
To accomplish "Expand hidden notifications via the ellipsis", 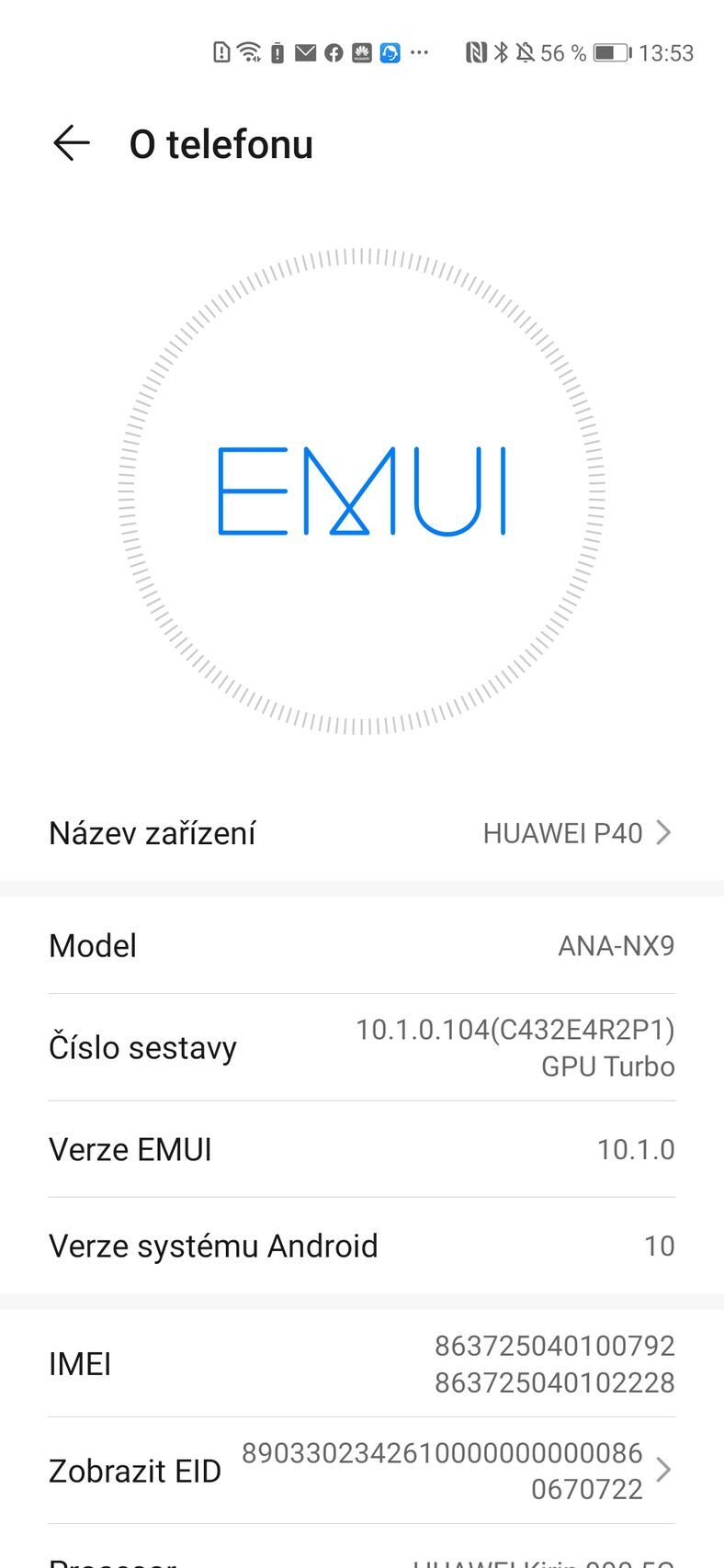I will tap(419, 52).
